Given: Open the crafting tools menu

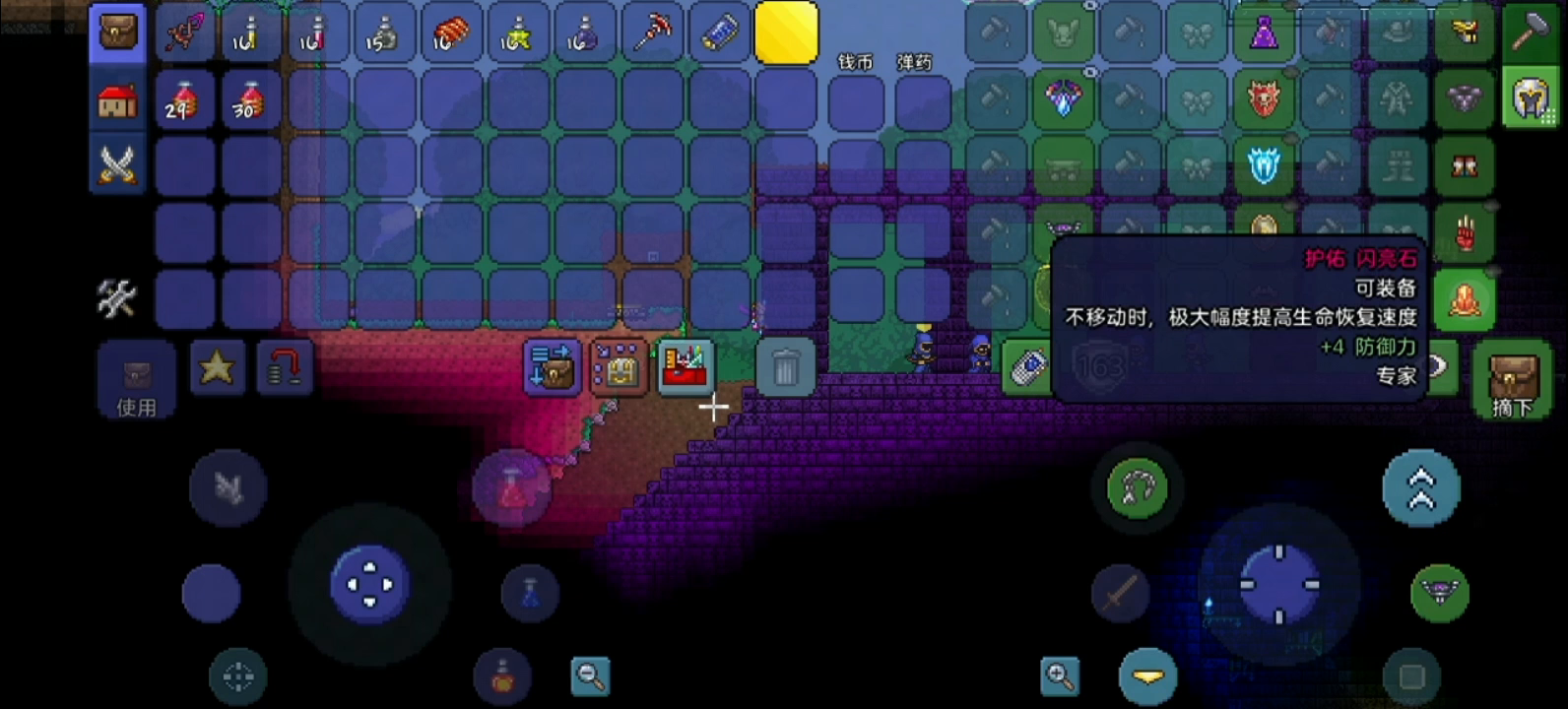Looking at the screenshot, I should [x=116, y=298].
